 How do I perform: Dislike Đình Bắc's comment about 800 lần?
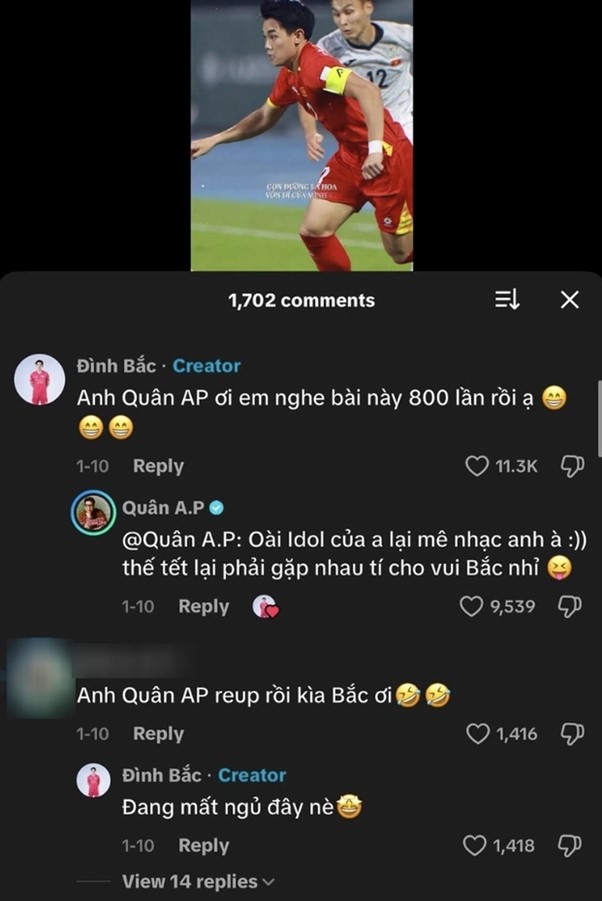tap(572, 466)
